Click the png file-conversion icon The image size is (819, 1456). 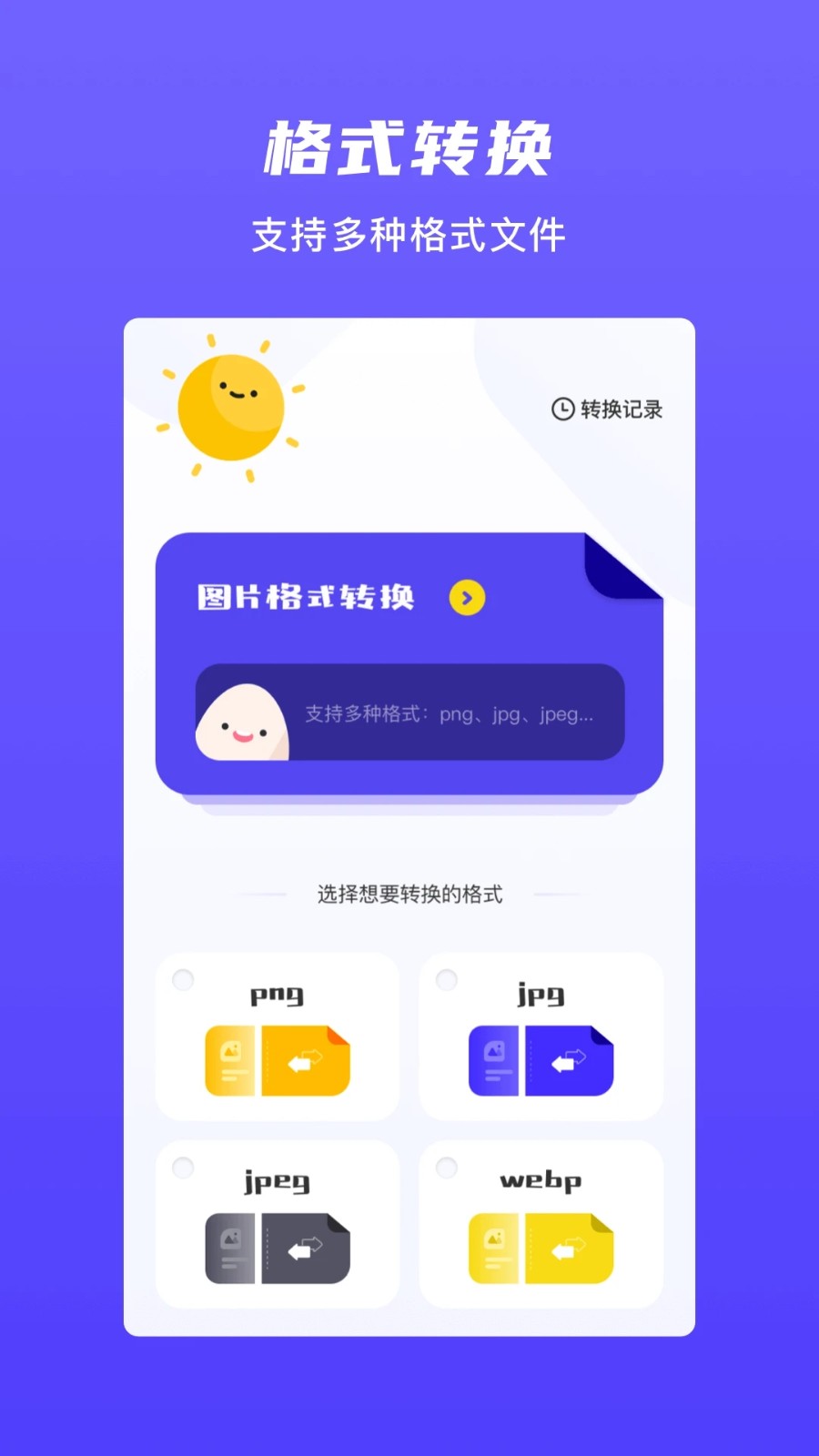pyautogui.click(x=279, y=1059)
